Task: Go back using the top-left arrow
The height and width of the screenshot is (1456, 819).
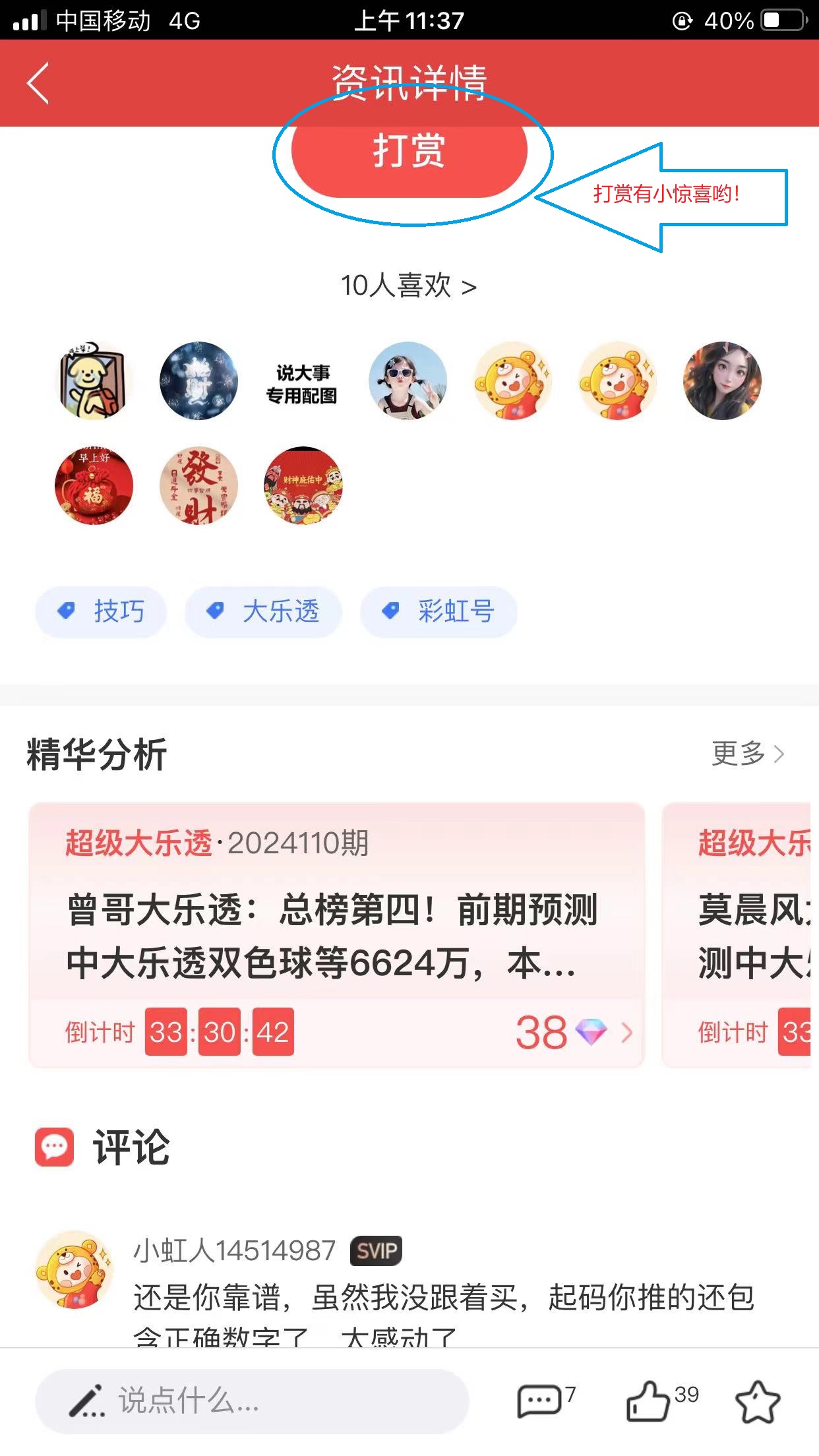Action: (38, 83)
